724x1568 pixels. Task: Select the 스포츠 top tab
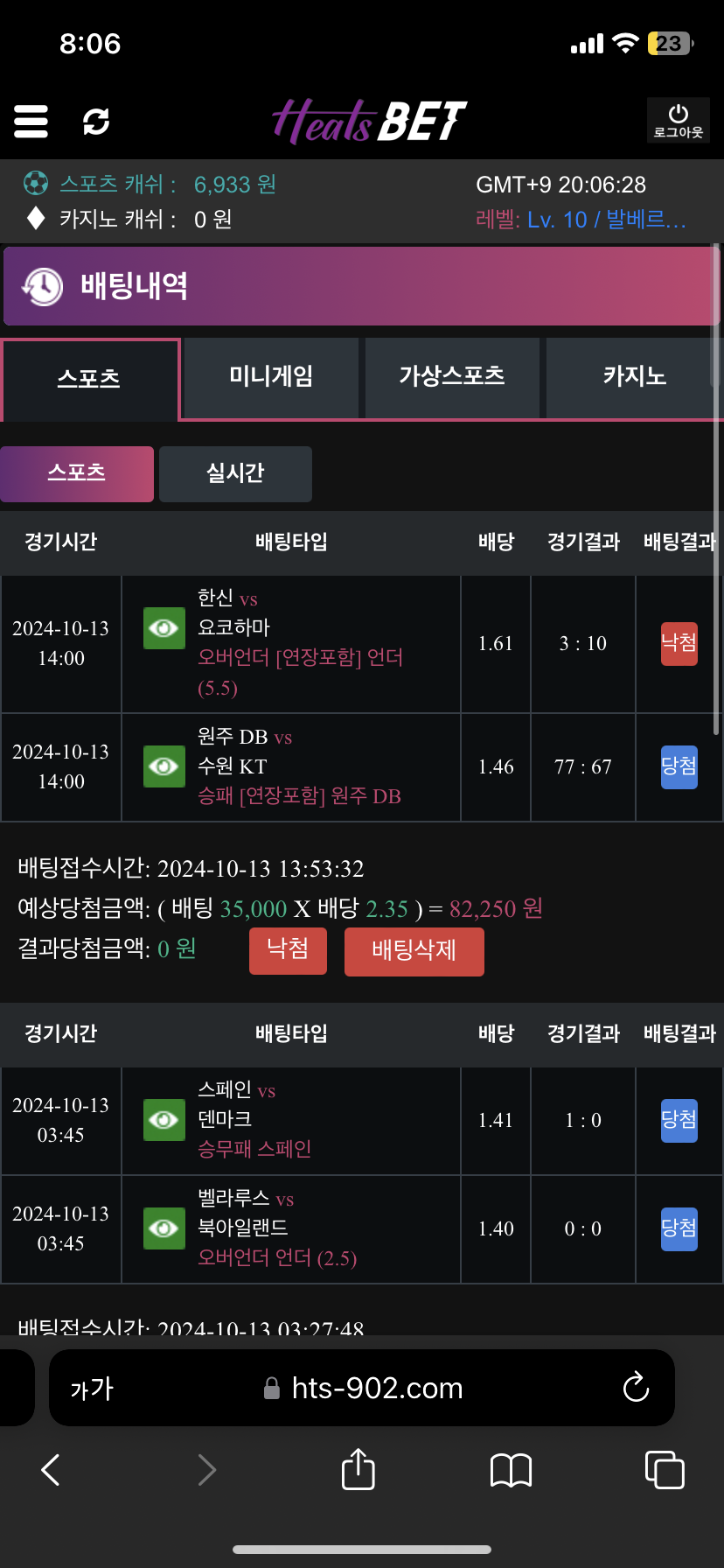coord(89,379)
